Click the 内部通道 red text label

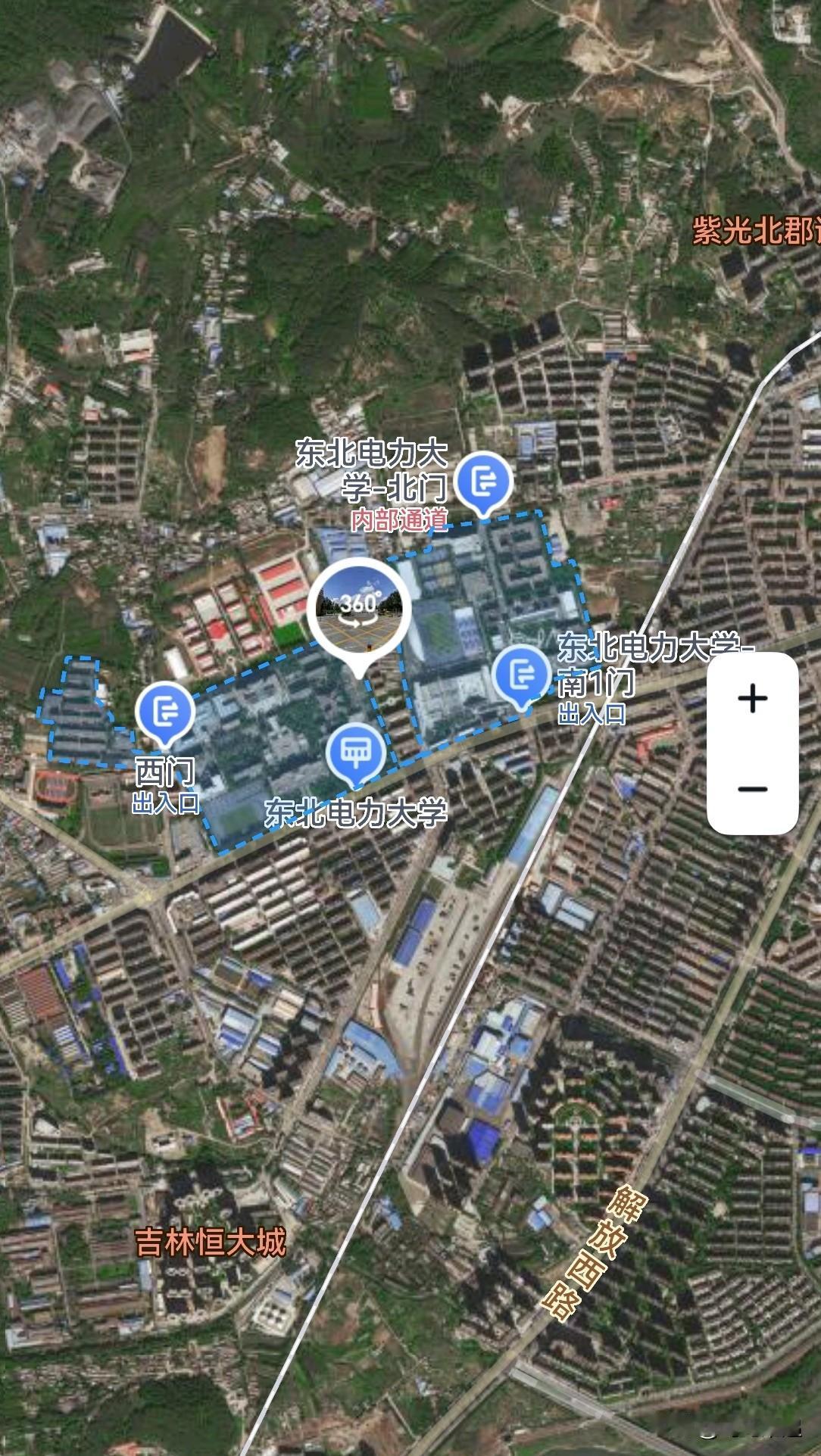click(401, 521)
